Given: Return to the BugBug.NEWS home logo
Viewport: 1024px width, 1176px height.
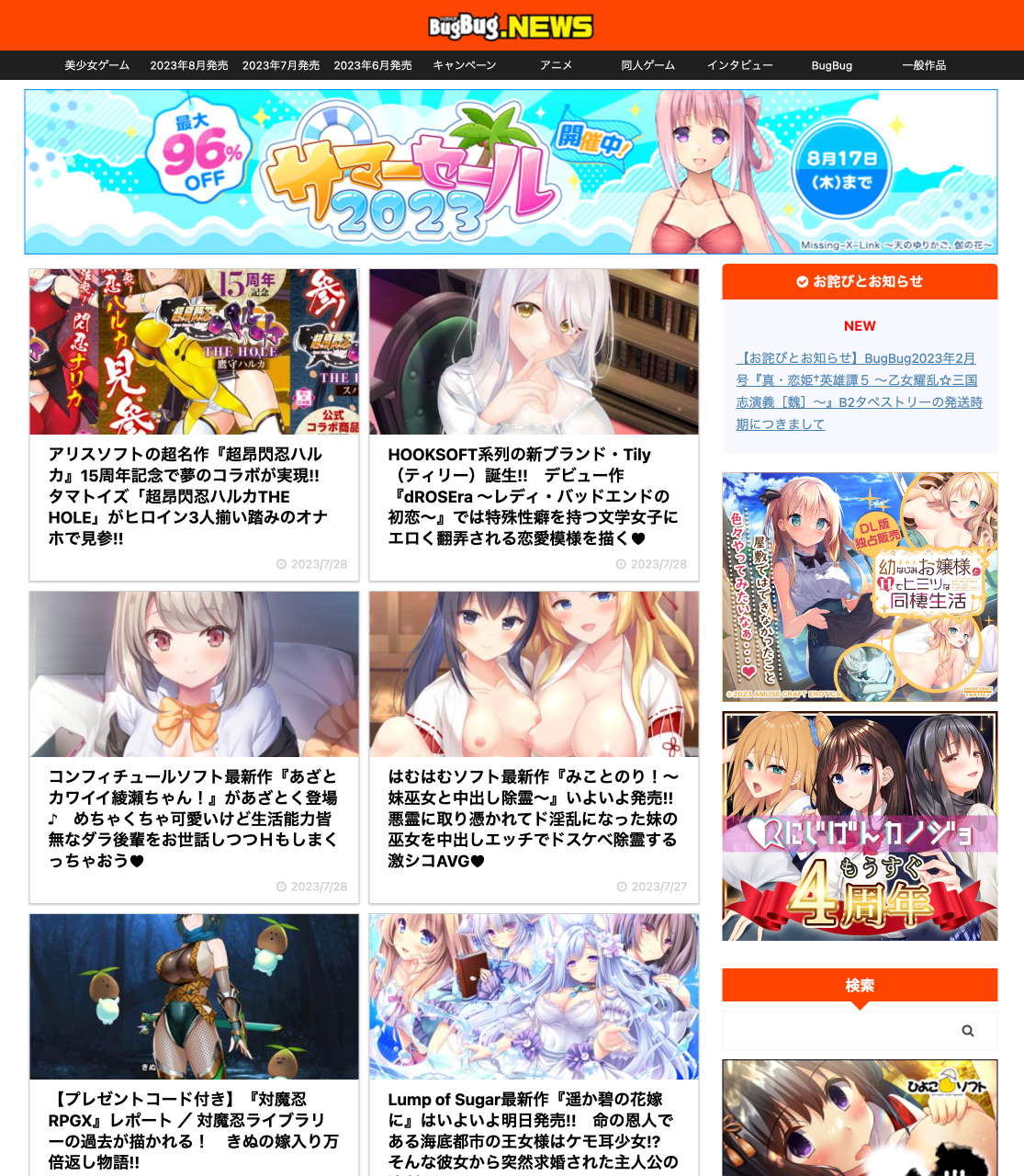Looking at the screenshot, I should [511, 26].
